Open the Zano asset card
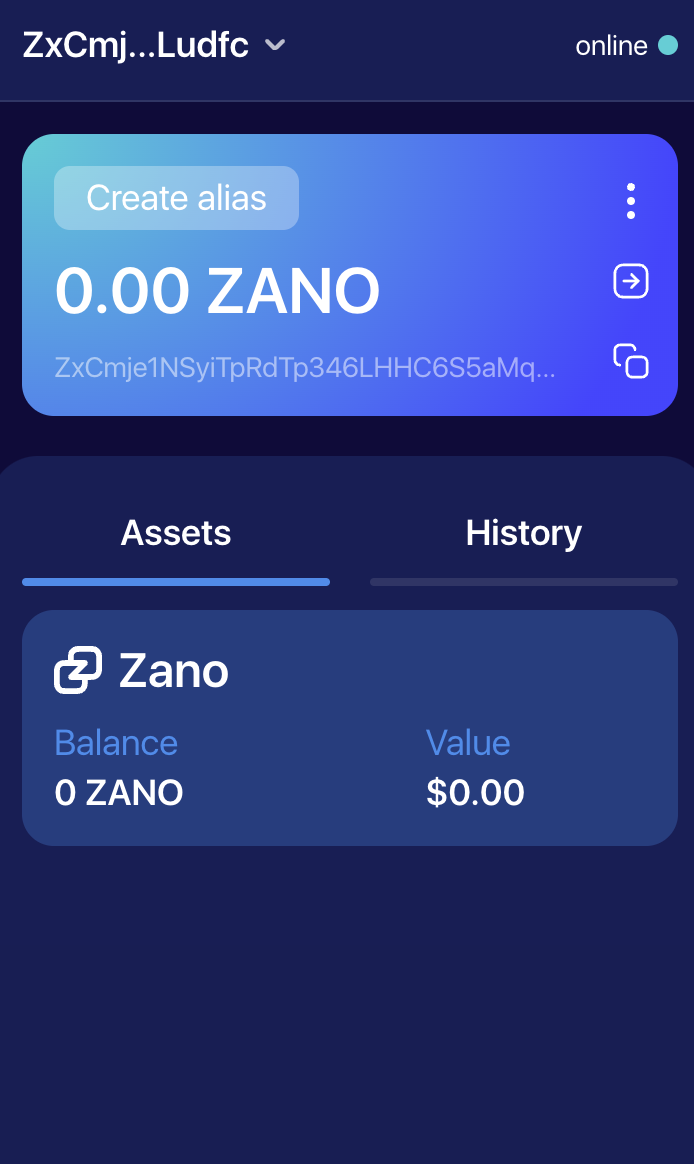The height and width of the screenshot is (1164, 694). (349, 727)
